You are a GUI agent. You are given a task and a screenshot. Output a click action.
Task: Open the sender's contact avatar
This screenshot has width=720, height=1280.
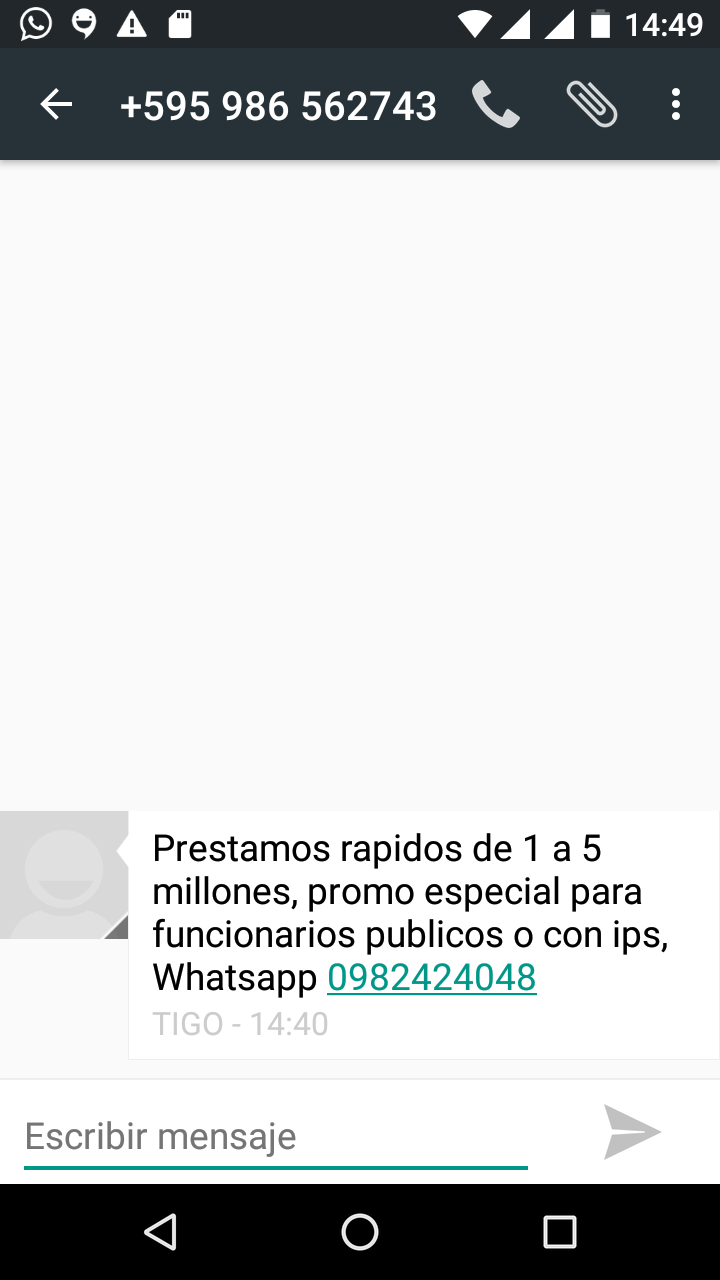point(64,875)
